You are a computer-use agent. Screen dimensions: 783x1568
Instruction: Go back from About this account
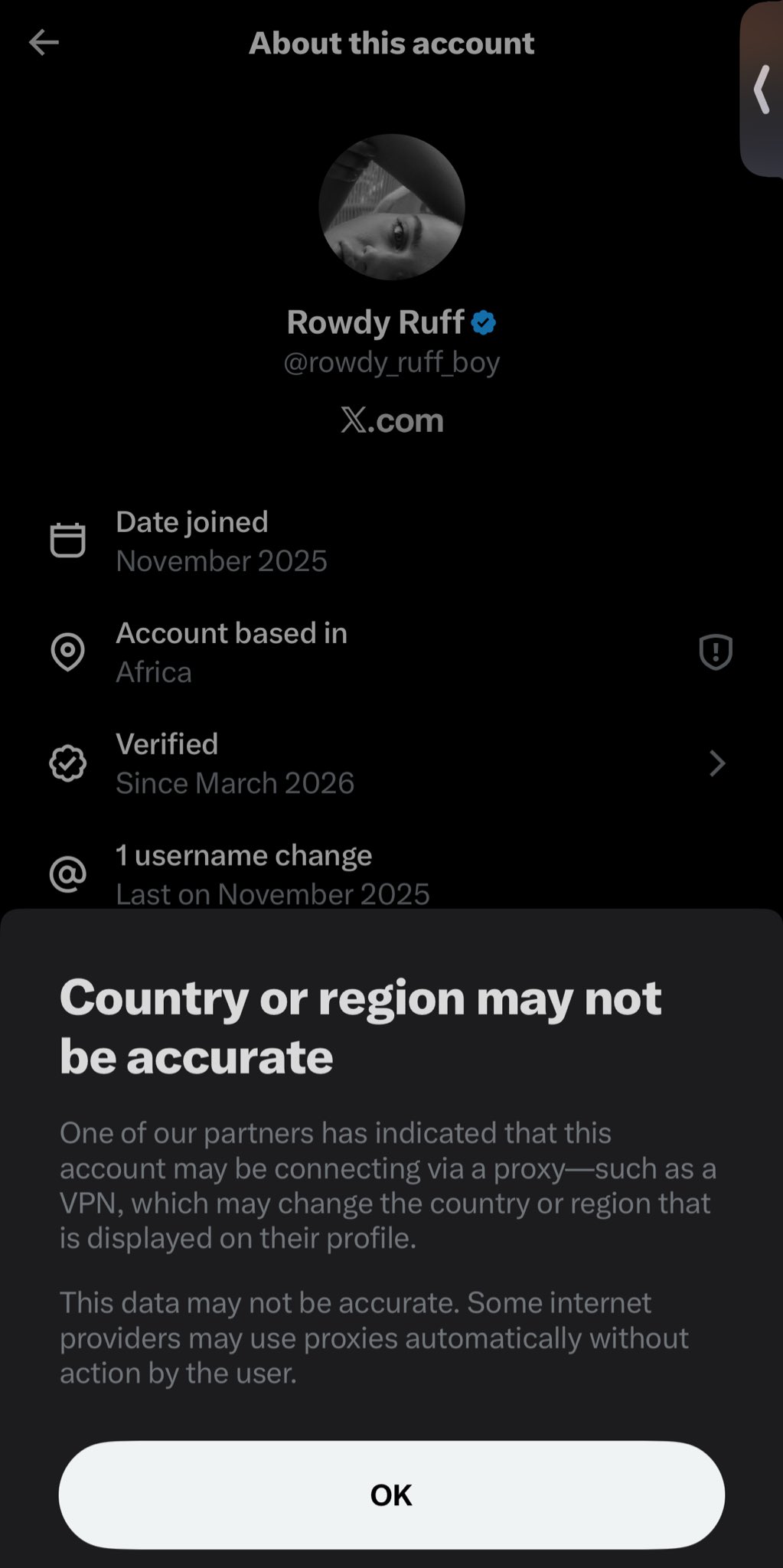[x=44, y=43]
